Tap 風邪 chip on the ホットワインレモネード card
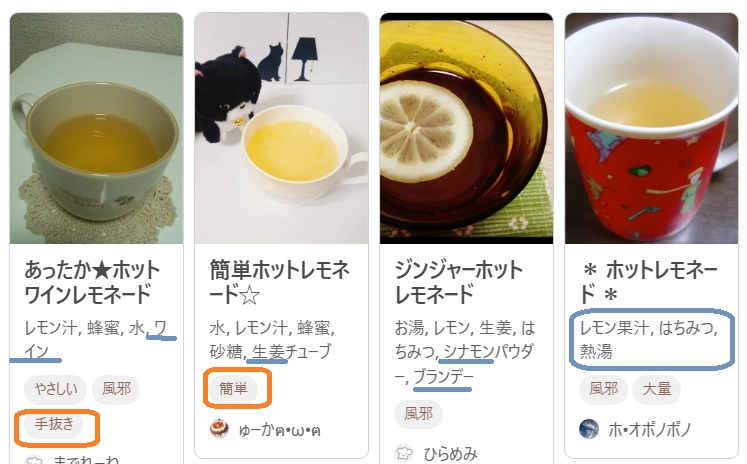747x464 pixels. pyautogui.click(x=123, y=389)
